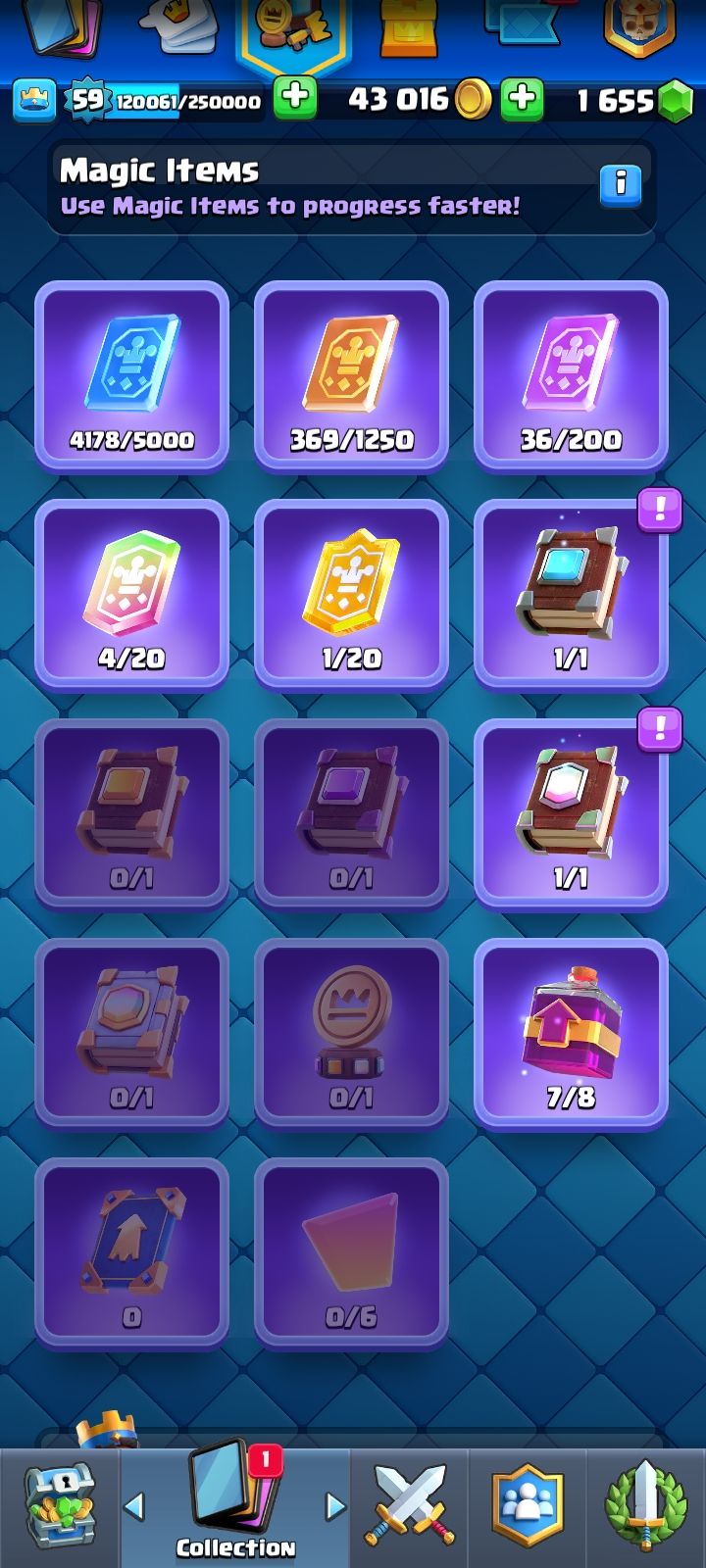Open the Magic Items info button

pos(620,184)
